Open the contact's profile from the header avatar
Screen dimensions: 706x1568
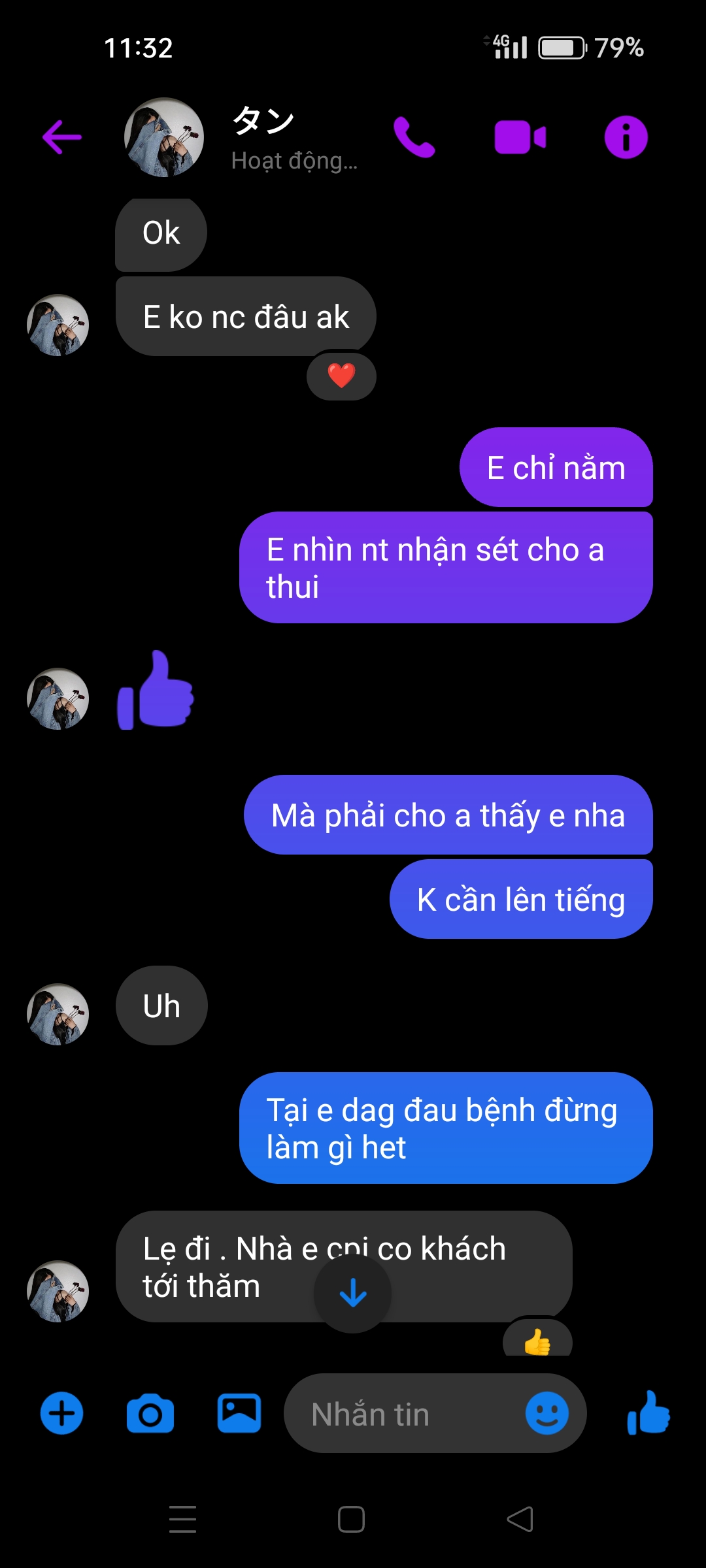(164, 137)
